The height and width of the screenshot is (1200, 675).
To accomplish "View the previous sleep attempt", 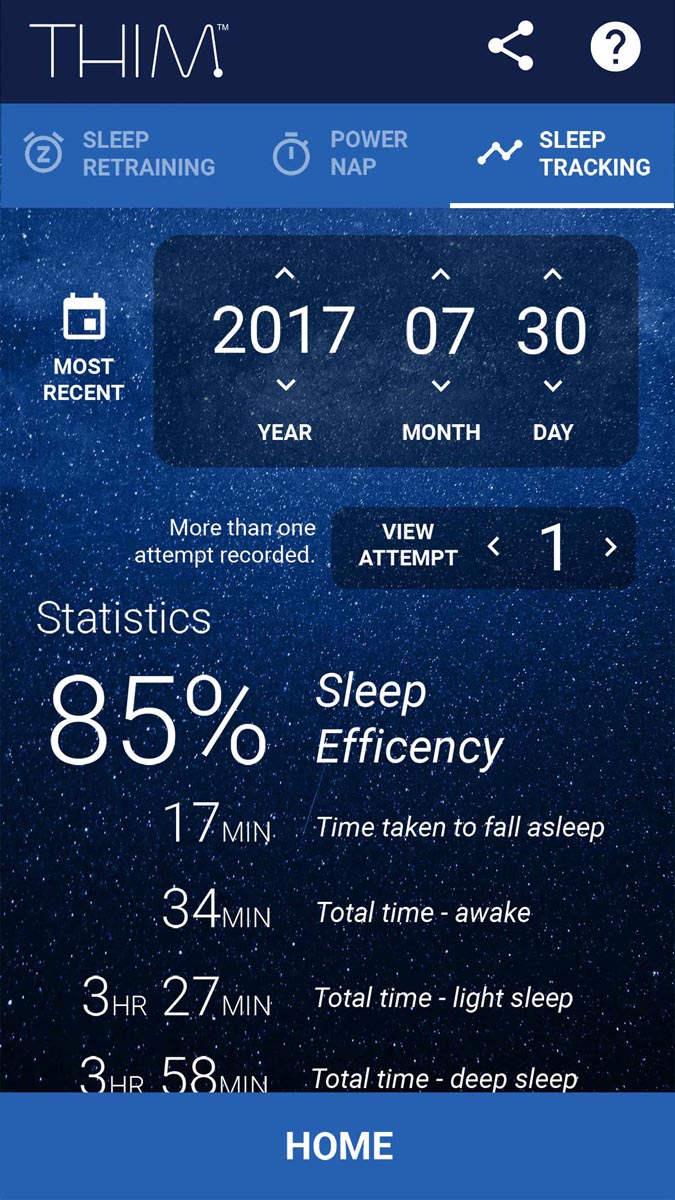I will pyautogui.click(x=493, y=546).
